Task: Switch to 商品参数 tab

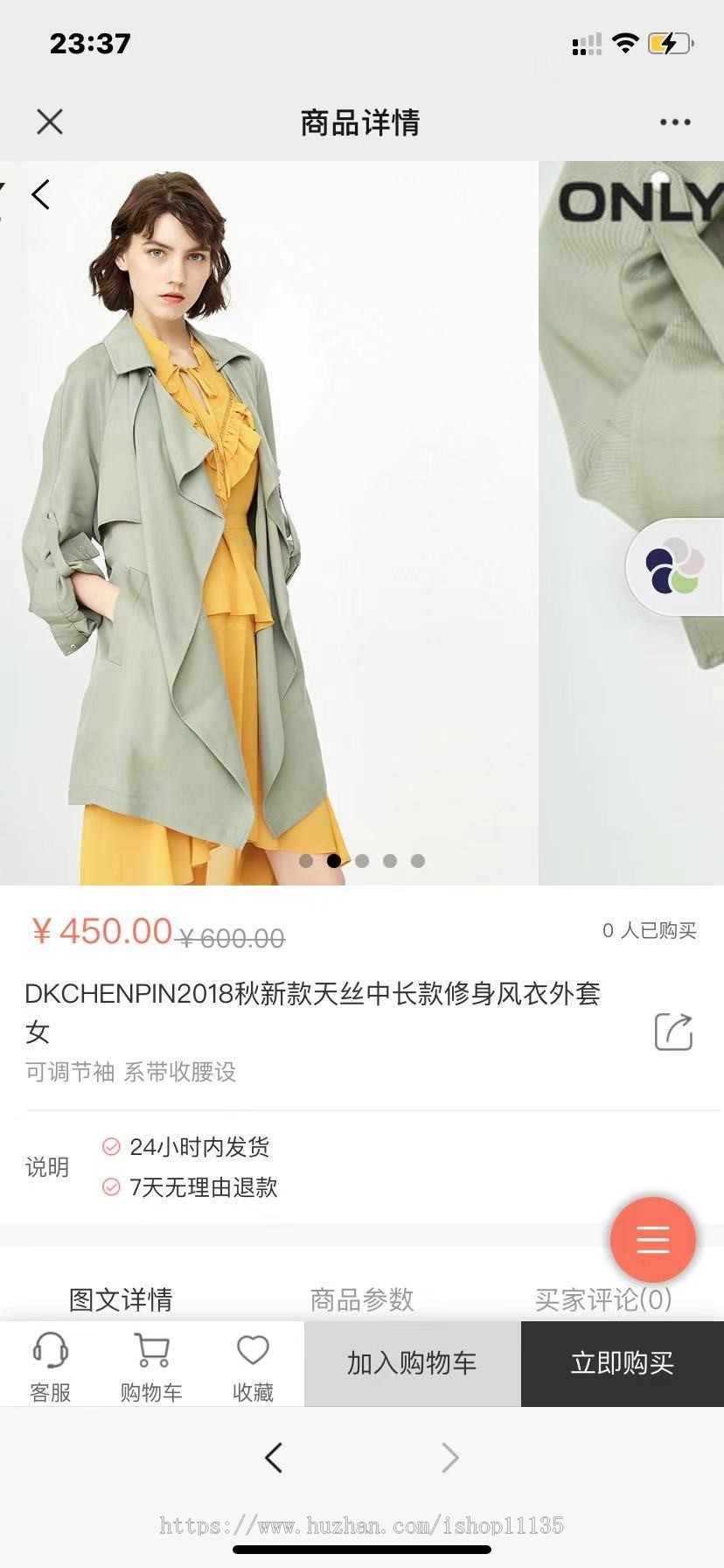Action: click(361, 1299)
